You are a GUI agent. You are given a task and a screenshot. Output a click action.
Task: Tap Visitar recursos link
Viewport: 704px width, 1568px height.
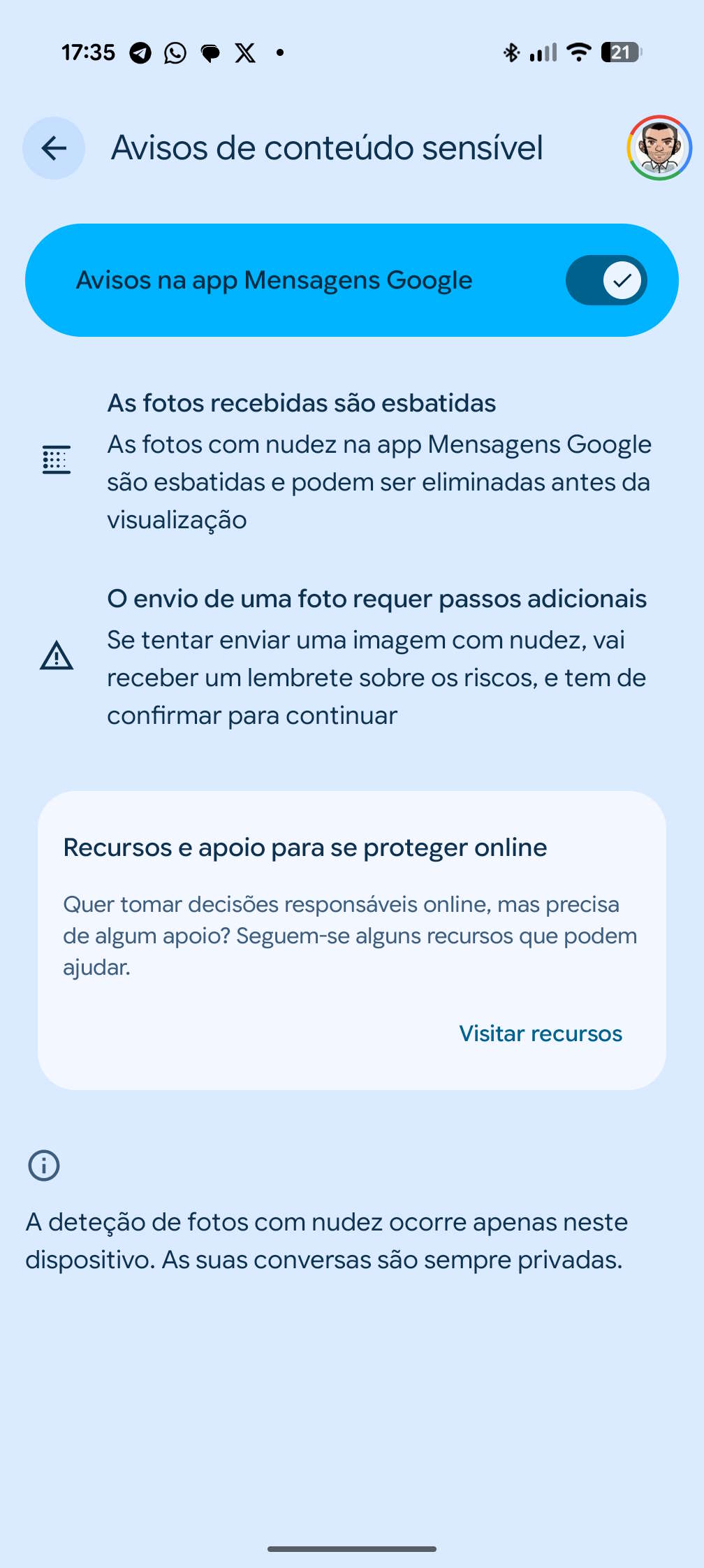[x=540, y=1033]
